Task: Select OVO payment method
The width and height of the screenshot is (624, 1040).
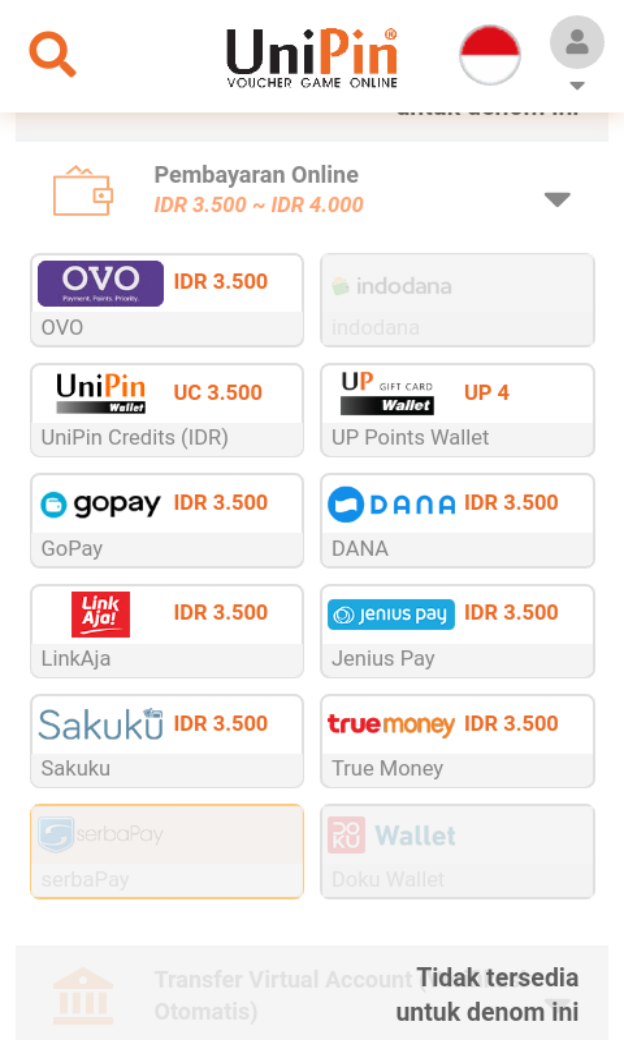Action: pos(166,299)
